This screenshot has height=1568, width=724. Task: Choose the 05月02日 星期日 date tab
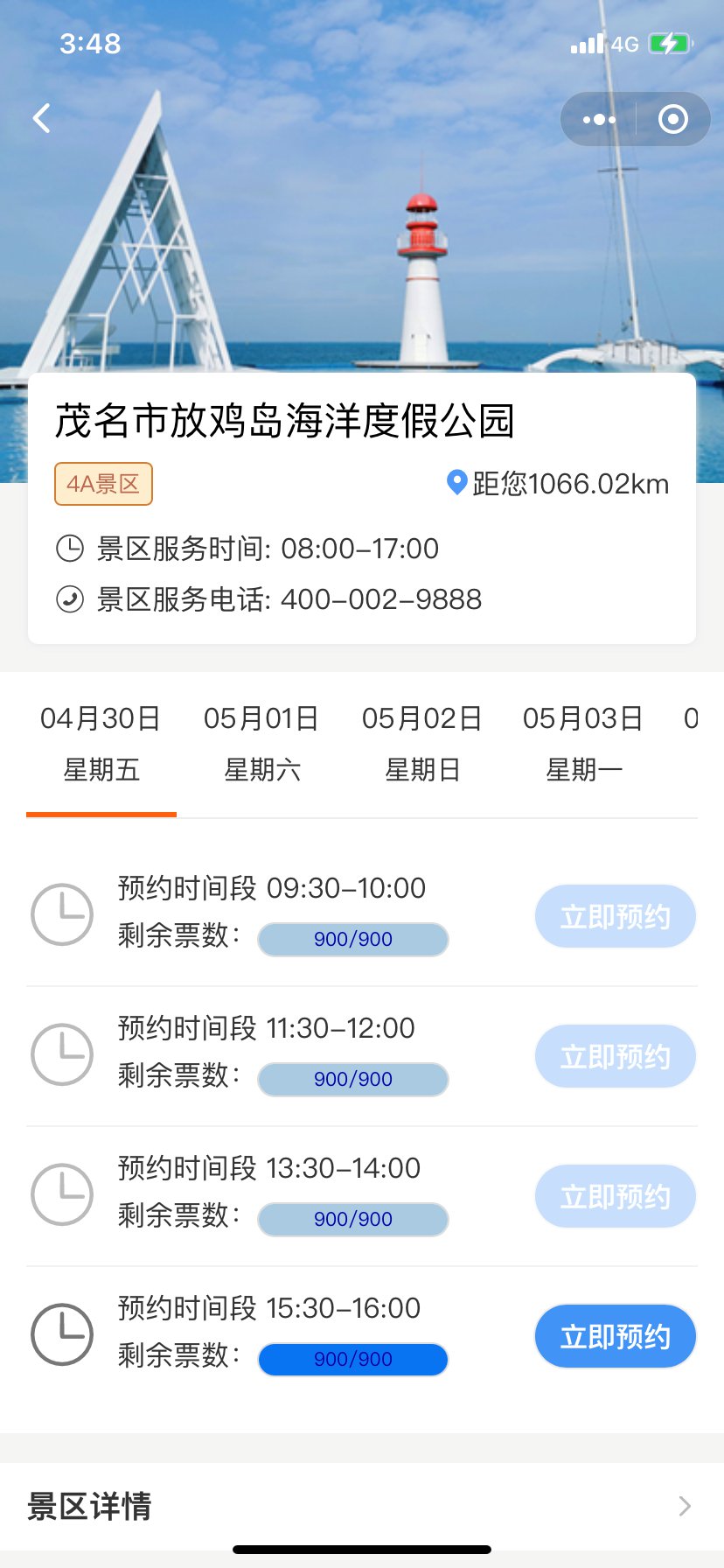[422, 744]
